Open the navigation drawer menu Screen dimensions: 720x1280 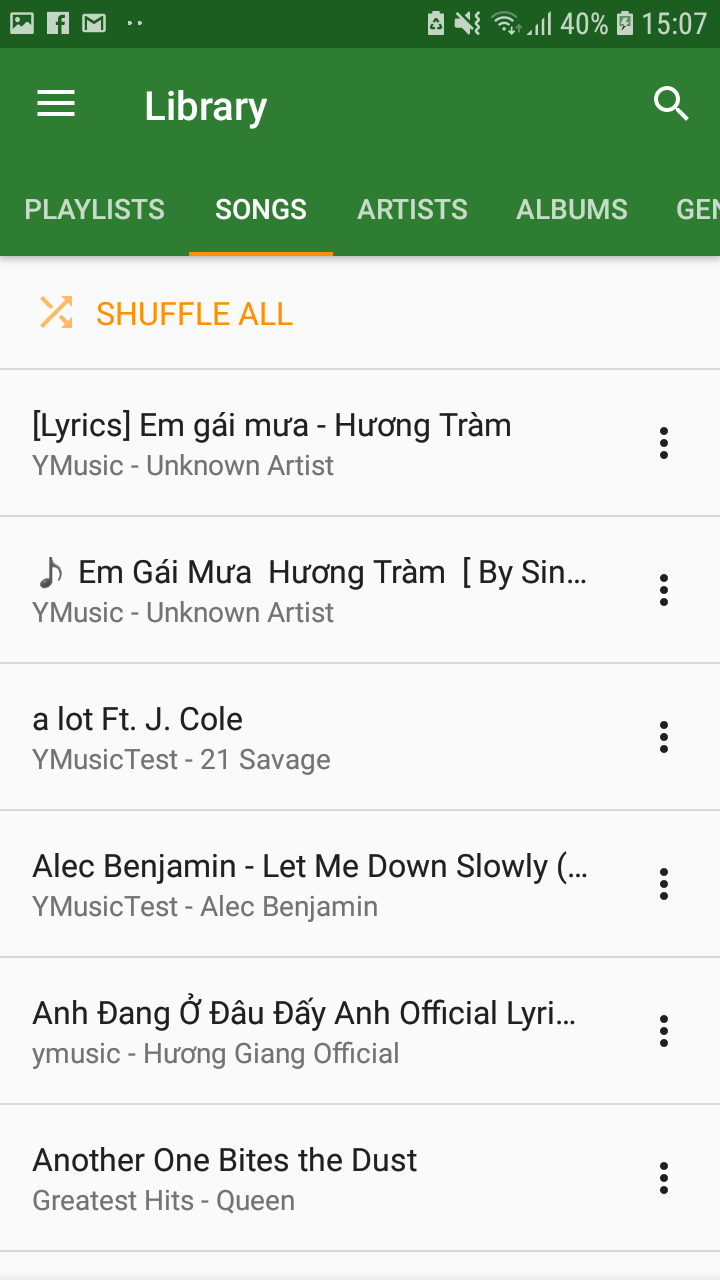pyautogui.click(x=55, y=104)
